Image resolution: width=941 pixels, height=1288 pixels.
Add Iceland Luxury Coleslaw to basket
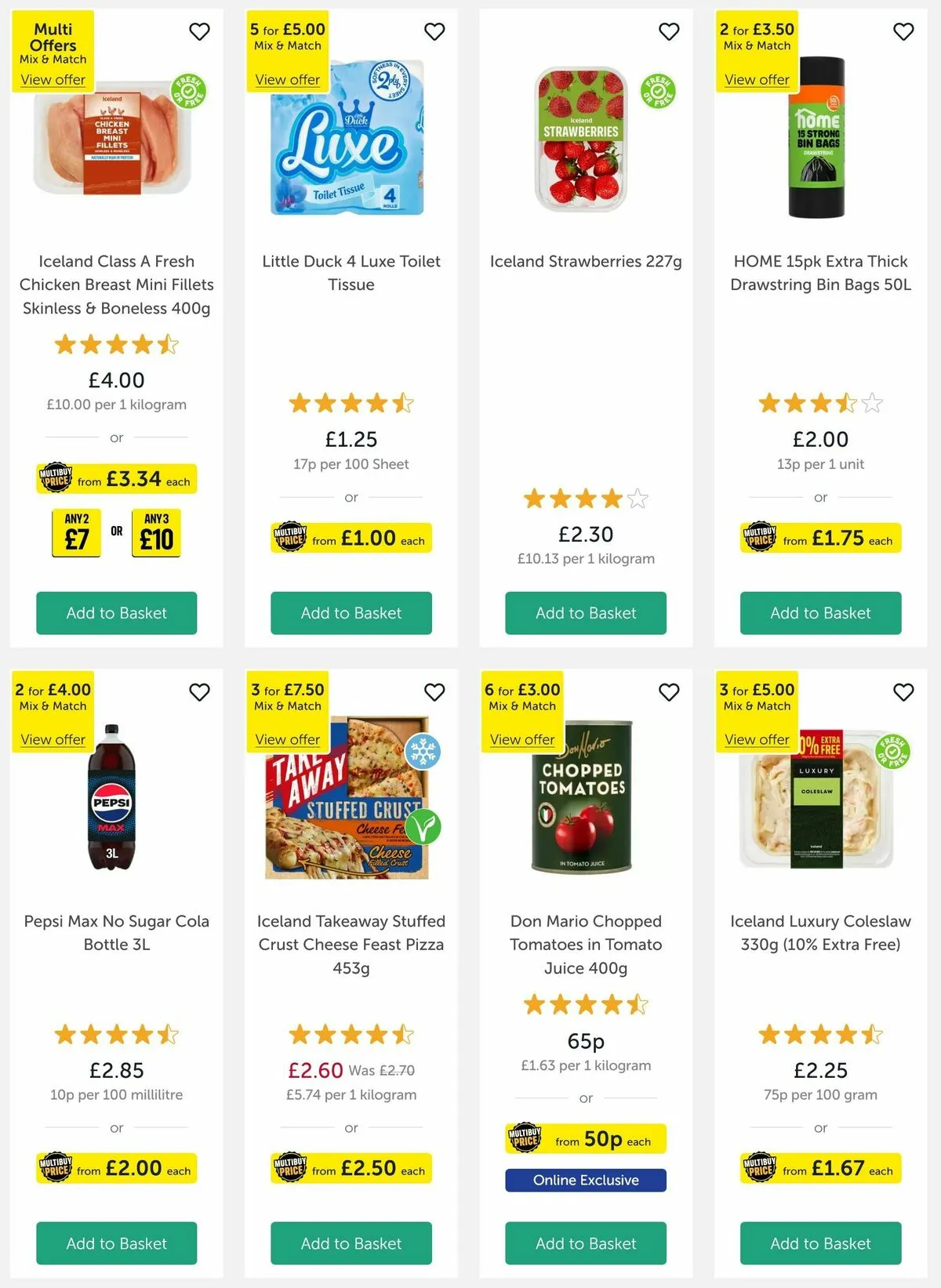pyautogui.click(x=820, y=1243)
